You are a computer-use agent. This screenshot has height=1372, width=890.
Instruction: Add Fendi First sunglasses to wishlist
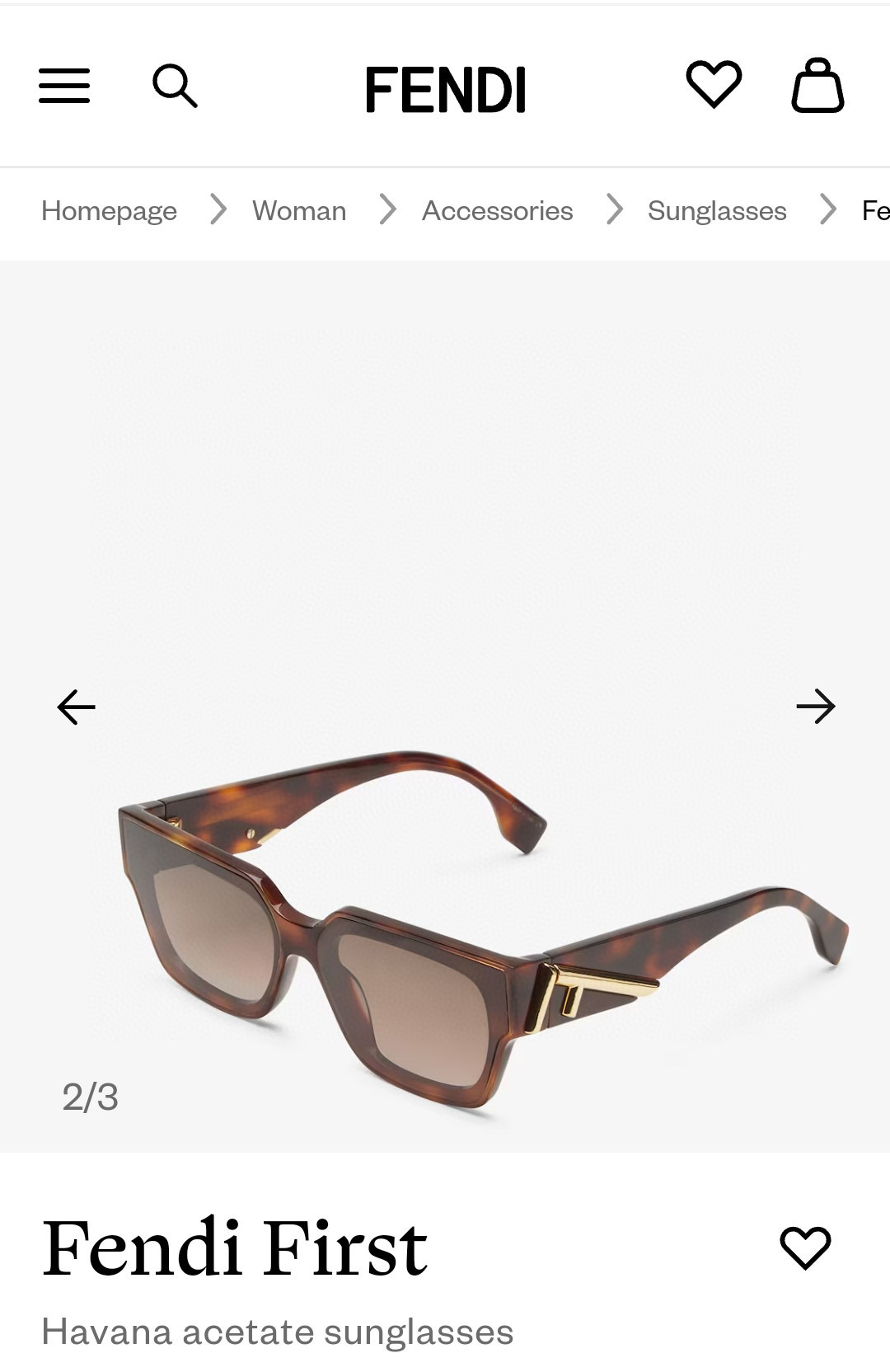pos(805,1247)
